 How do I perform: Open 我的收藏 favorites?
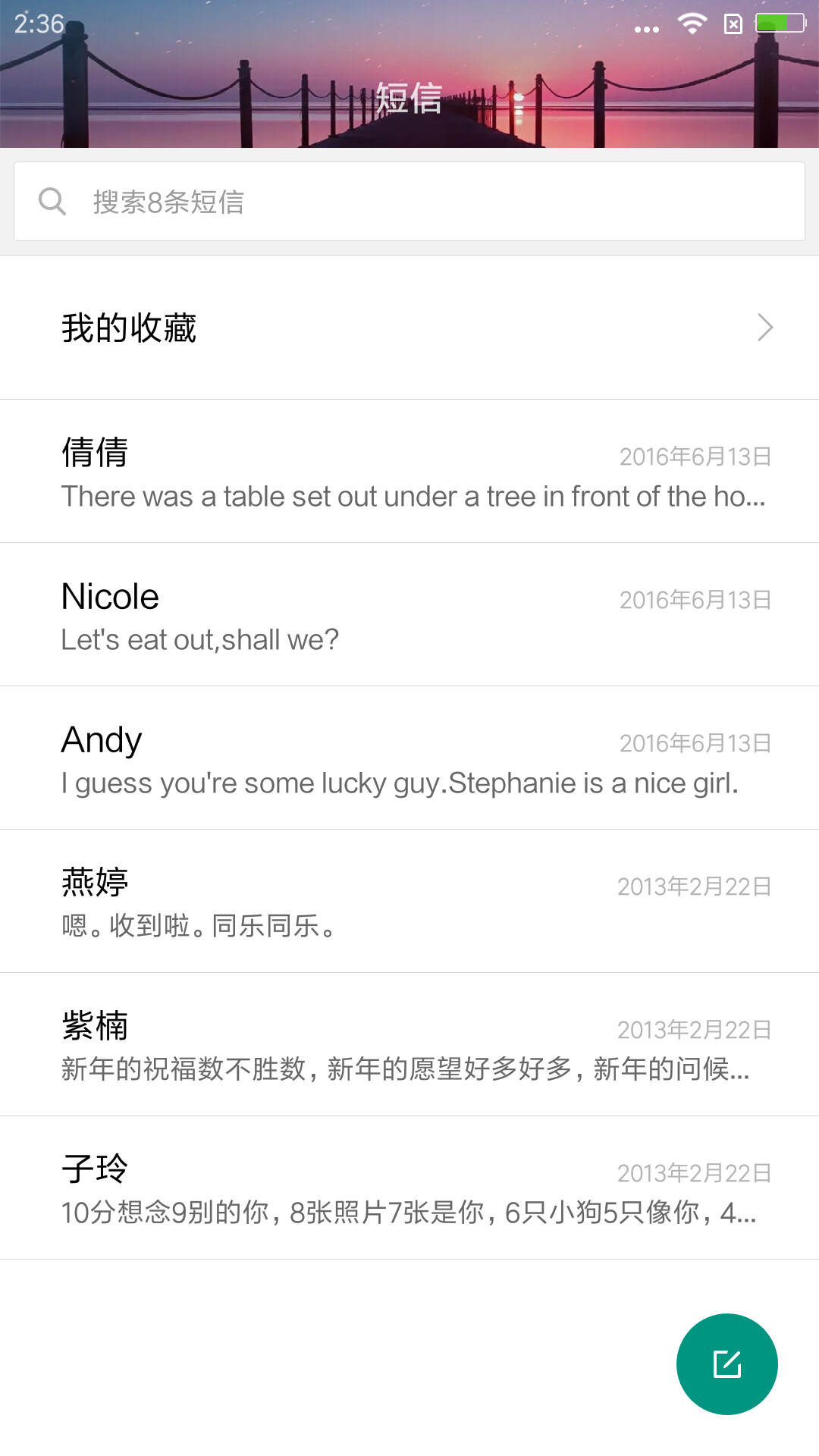[x=409, y=328]
